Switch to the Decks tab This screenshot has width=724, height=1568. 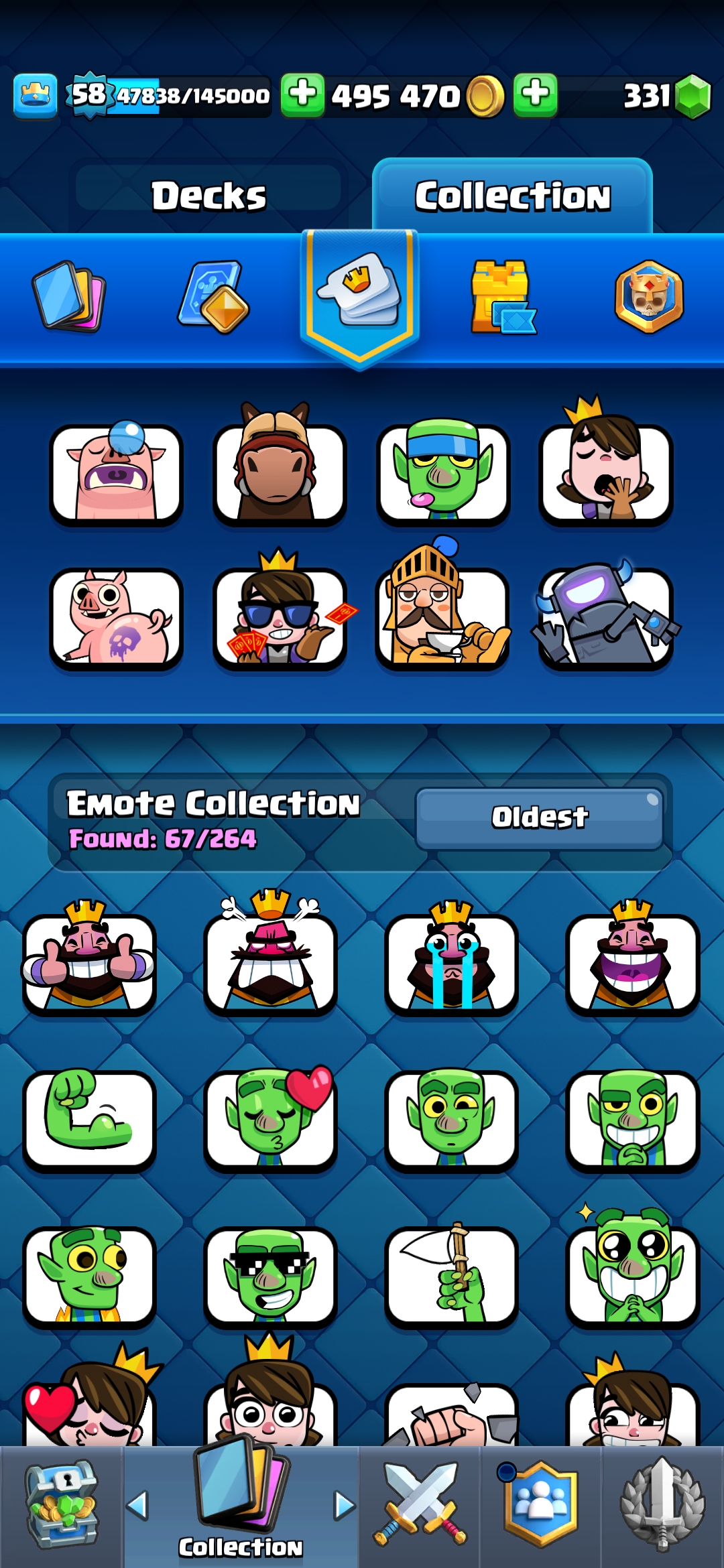pyautogui.click(x=208, y=196)
